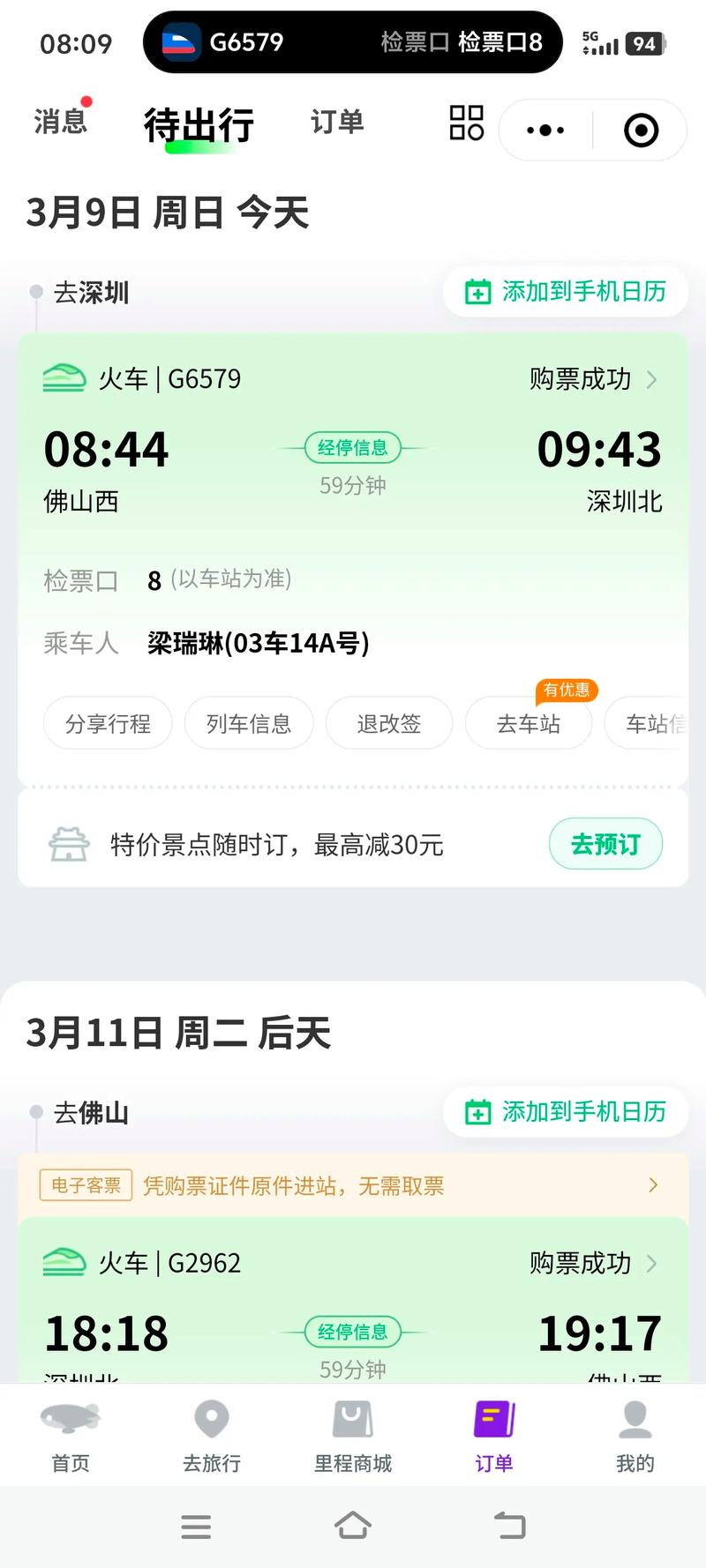
Task: Tap the QR code scanner icon
Action: (465, 127)
